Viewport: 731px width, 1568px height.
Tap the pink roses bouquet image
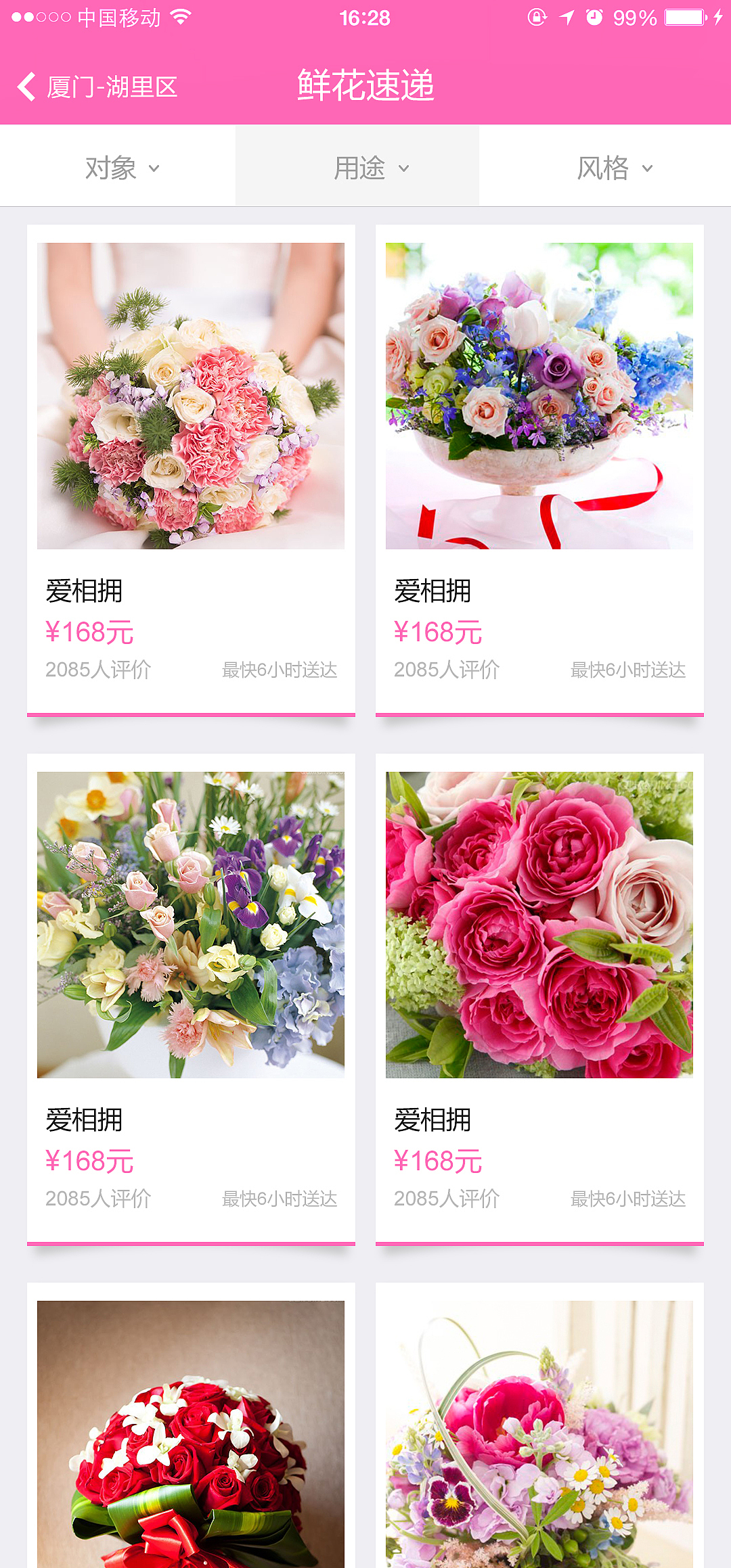pyautogui.click(x=538, y=926)
